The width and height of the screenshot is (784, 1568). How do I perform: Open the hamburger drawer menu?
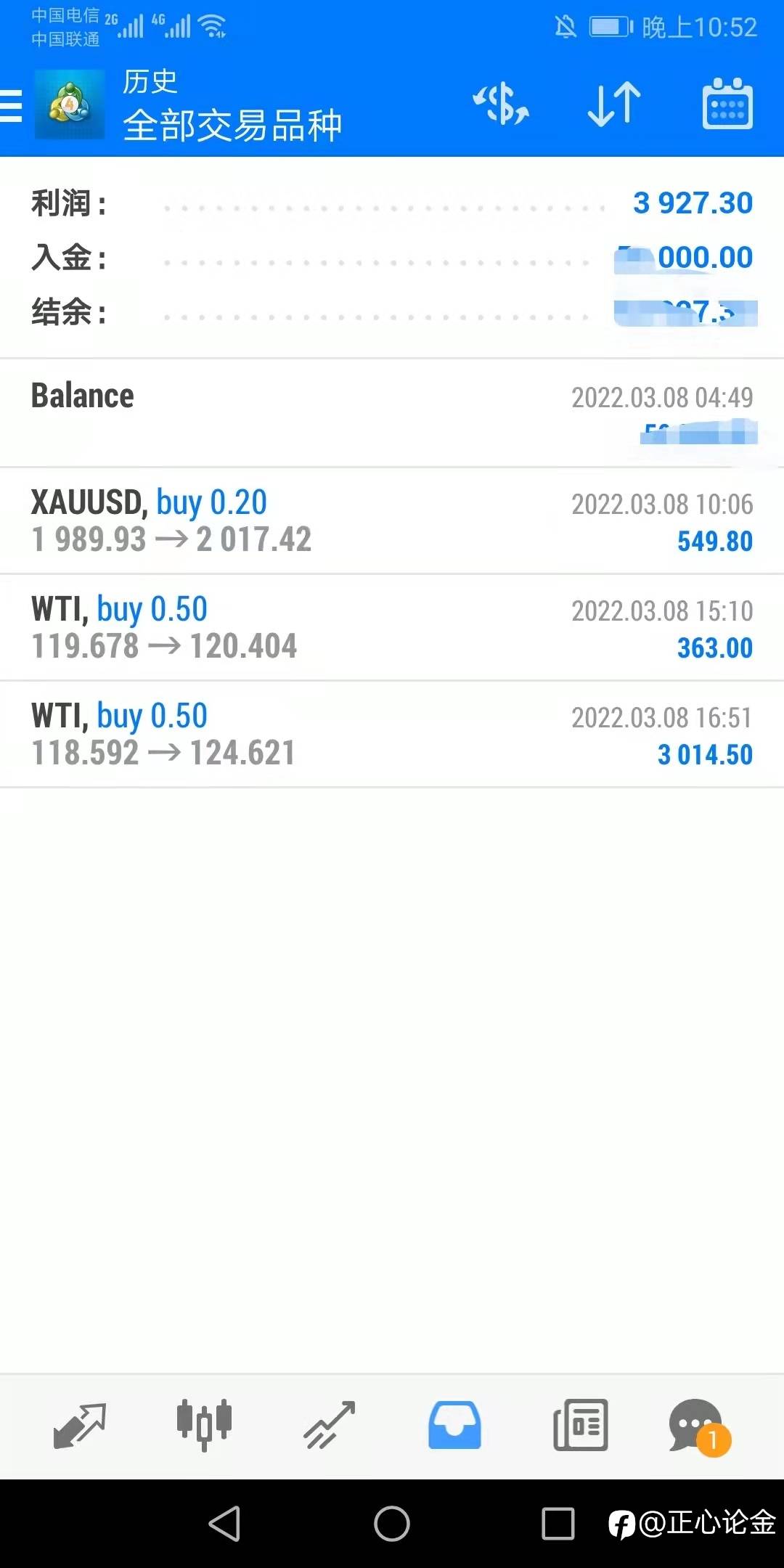[11, 106]
